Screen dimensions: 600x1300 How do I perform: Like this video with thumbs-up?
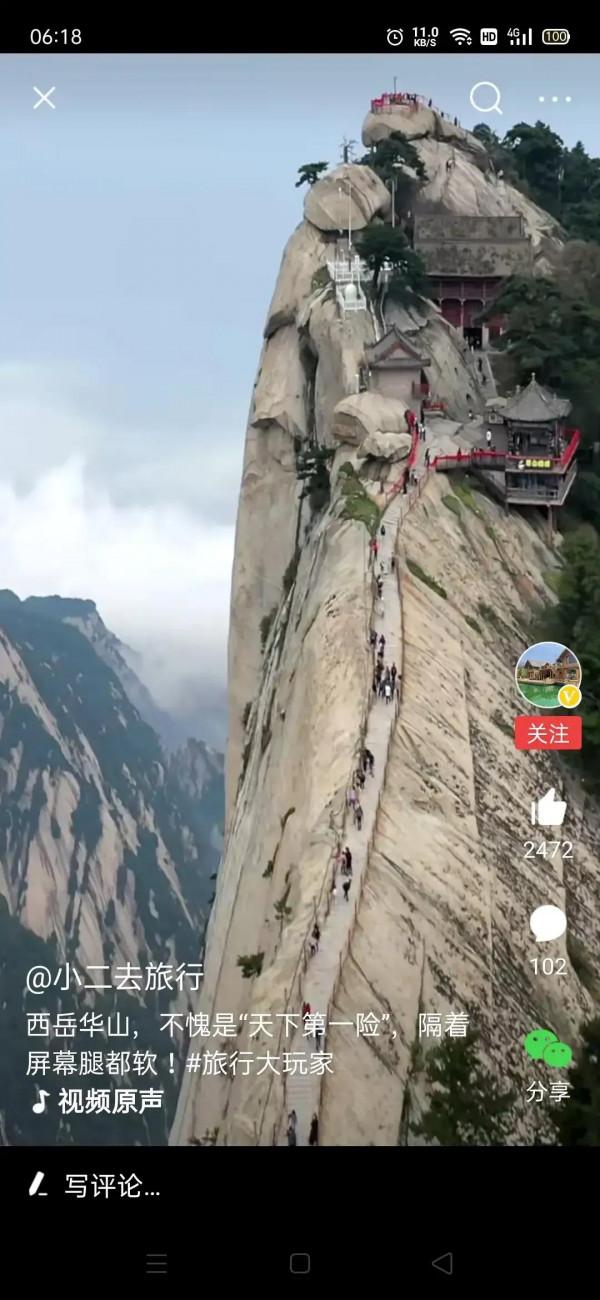(548, 808)
